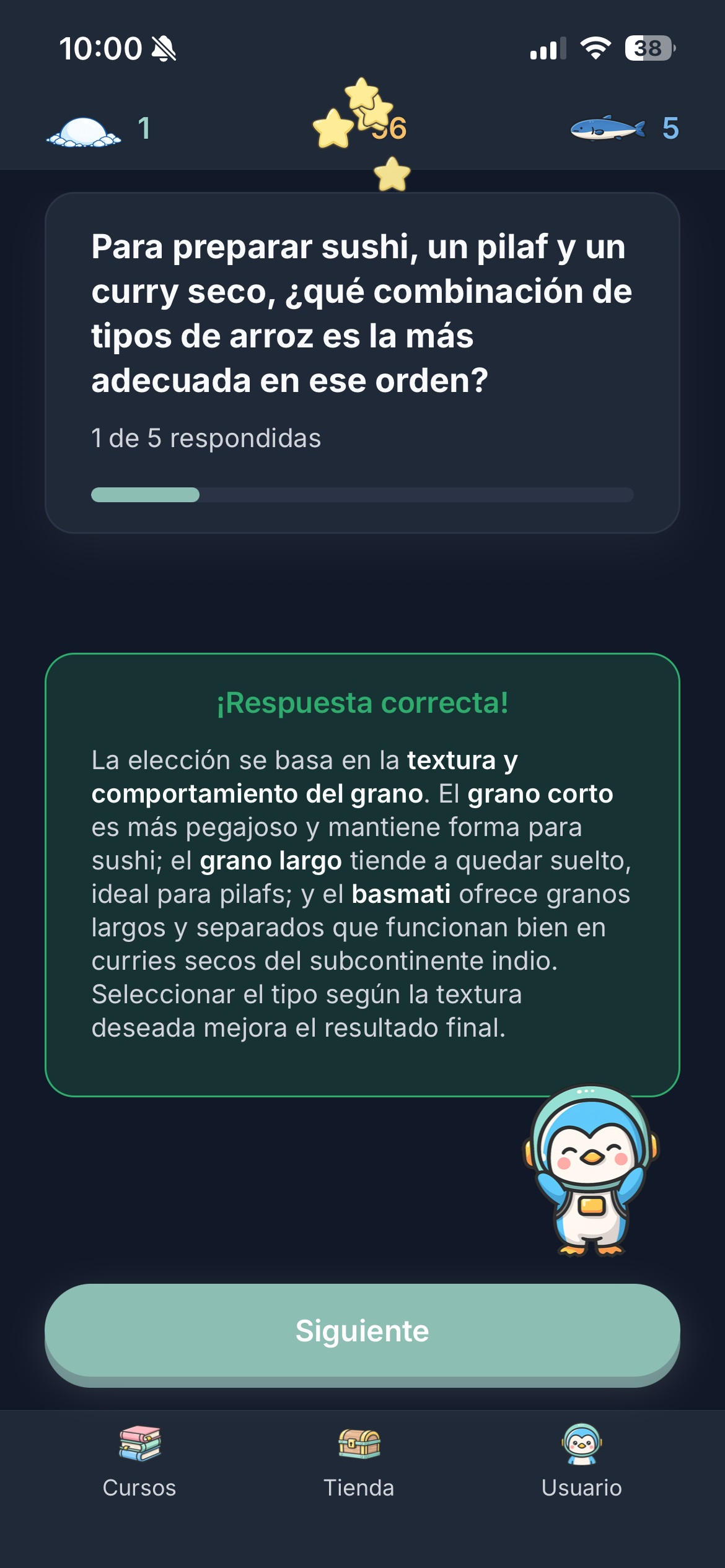This screenshot has width=725, height=1568.
Task: Click the ¡Respuesta correcta! heading
Action: click(362, 704)
